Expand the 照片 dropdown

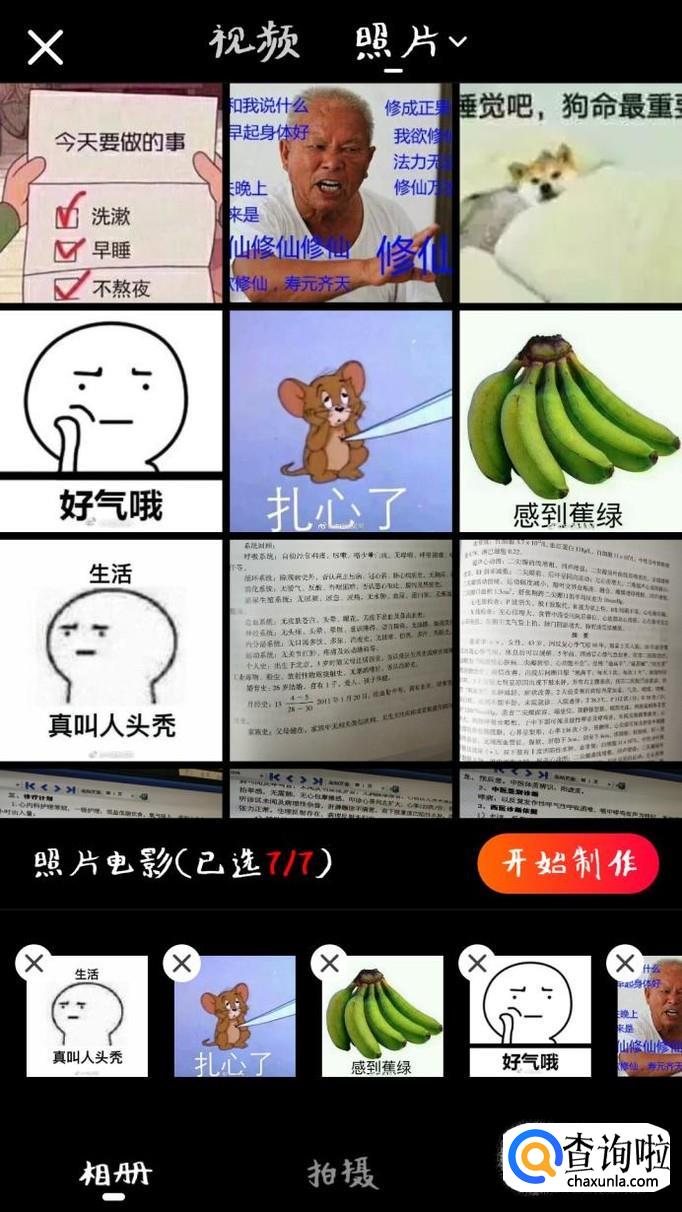(410, 42)
